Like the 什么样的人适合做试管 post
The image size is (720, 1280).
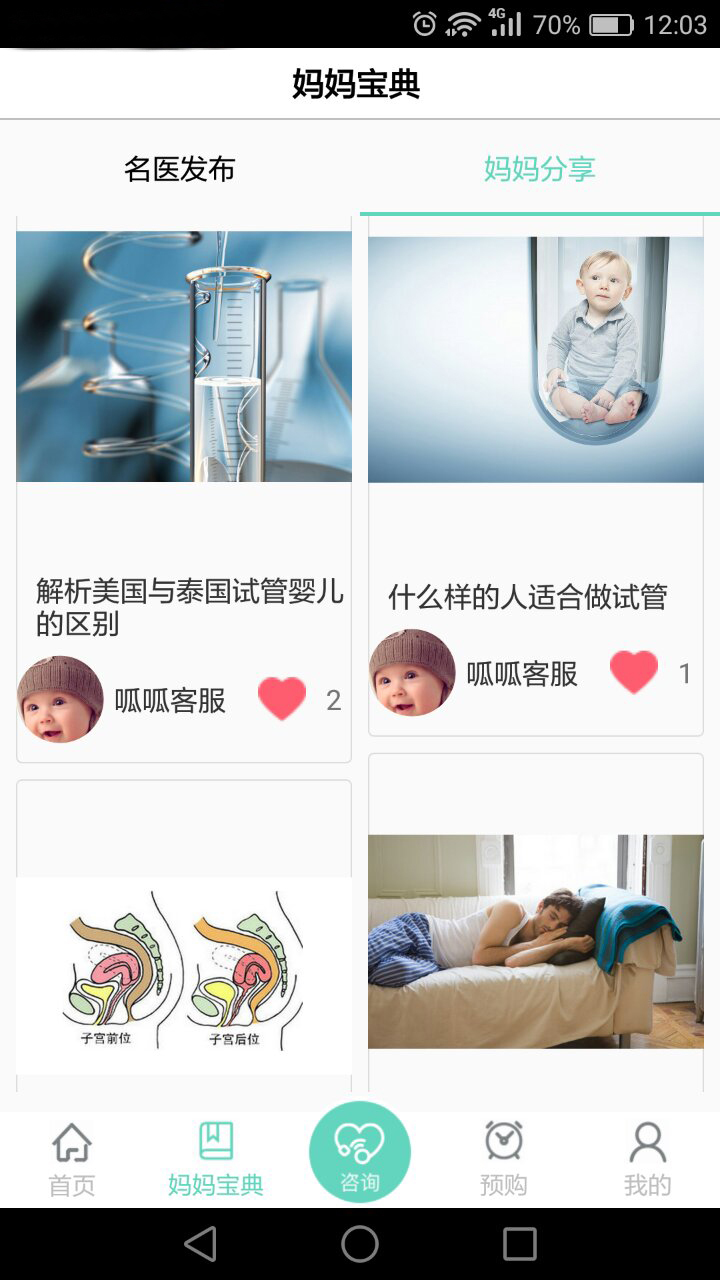[634, 672]
